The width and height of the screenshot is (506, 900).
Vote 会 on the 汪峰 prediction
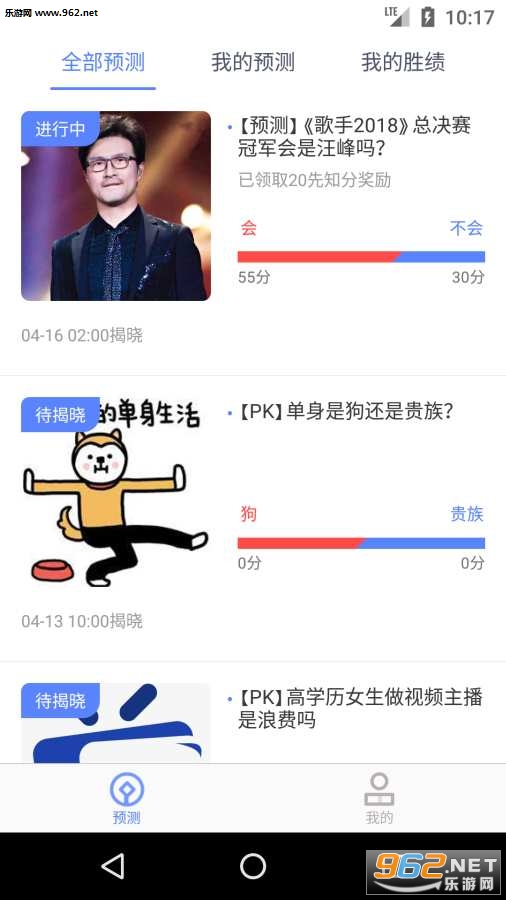click(x=248, y=228)
